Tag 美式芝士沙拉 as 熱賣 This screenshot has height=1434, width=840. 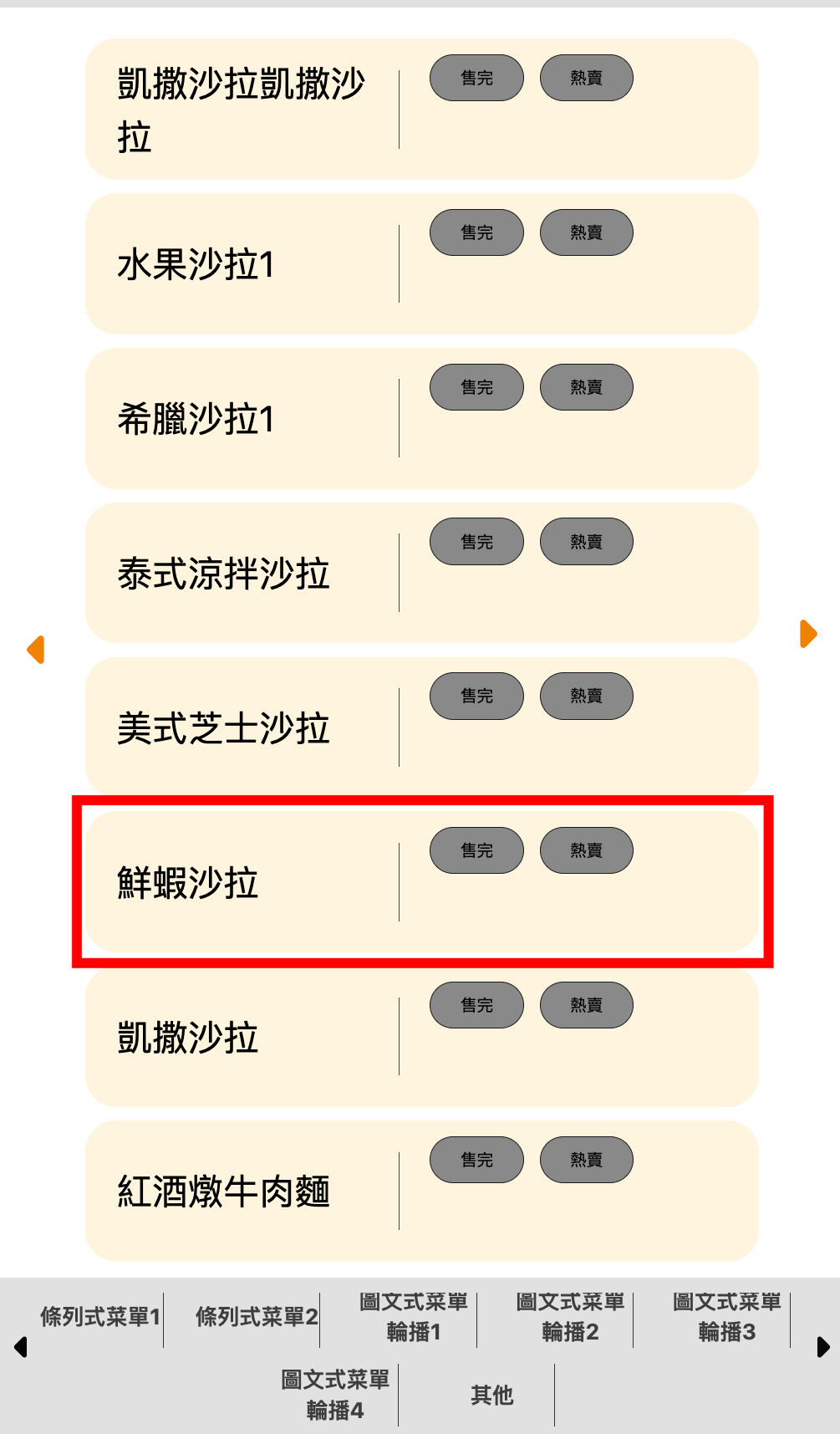[x=586, y=696]
